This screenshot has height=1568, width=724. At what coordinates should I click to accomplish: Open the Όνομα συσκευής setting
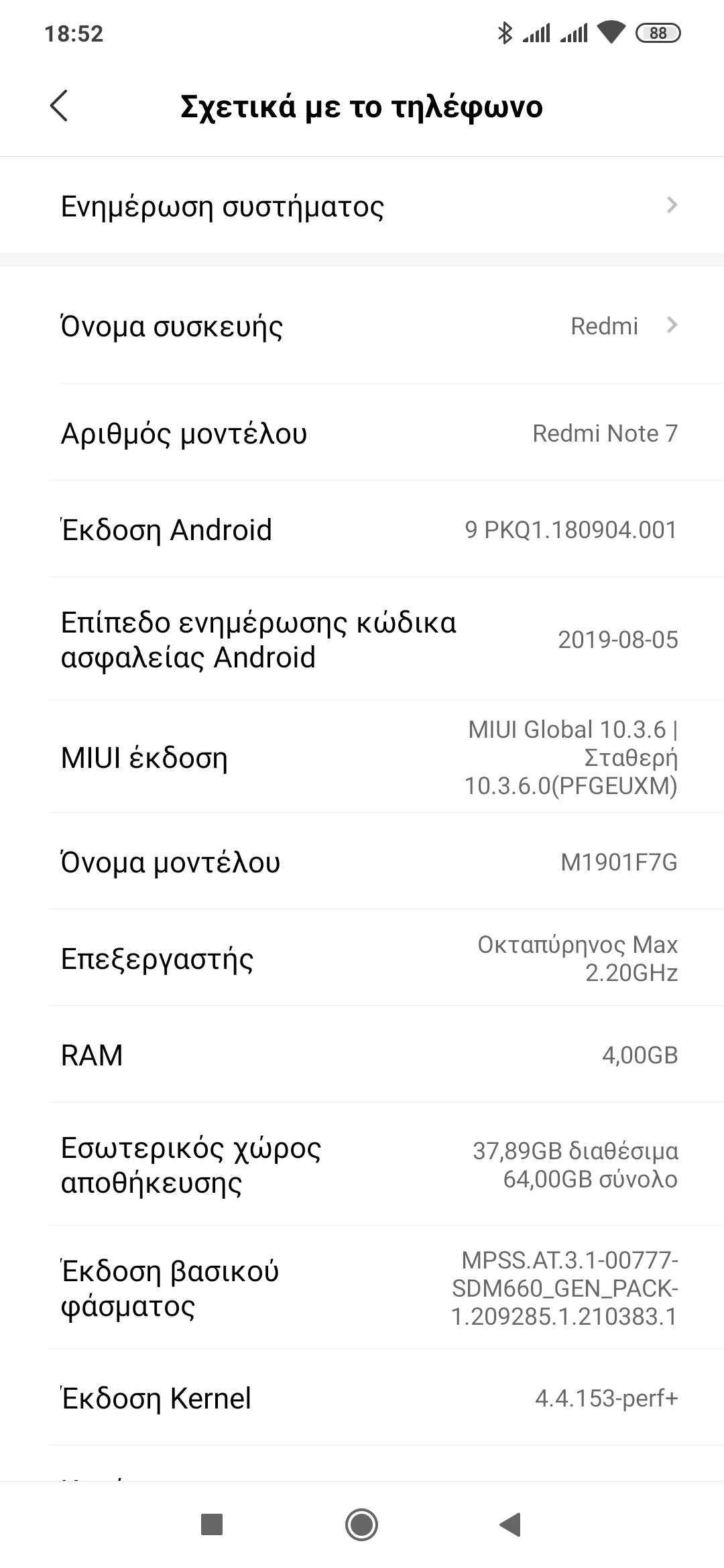click(x=362, y=326)
